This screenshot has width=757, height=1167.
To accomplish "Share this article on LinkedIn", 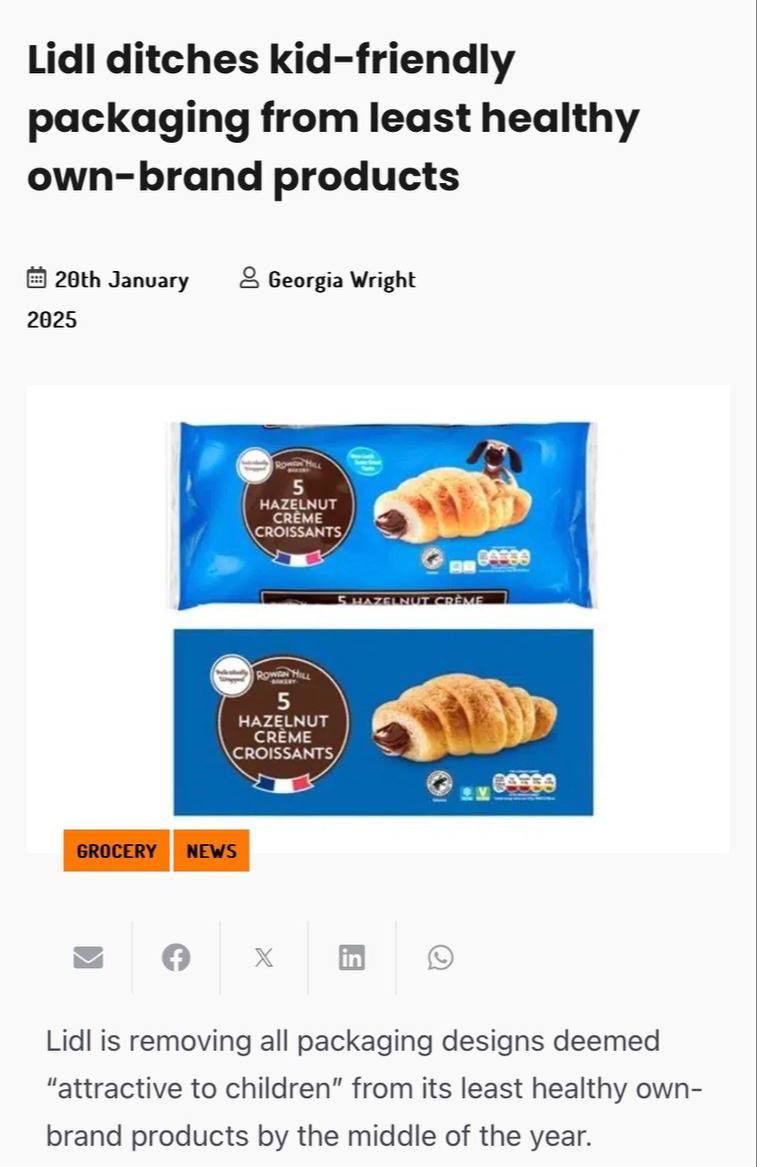I will [x=351, y=958].
